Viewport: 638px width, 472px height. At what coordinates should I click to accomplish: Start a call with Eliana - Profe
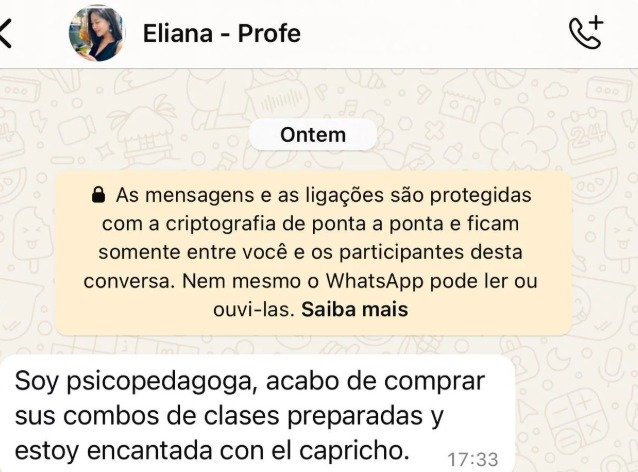coord(586,33)
